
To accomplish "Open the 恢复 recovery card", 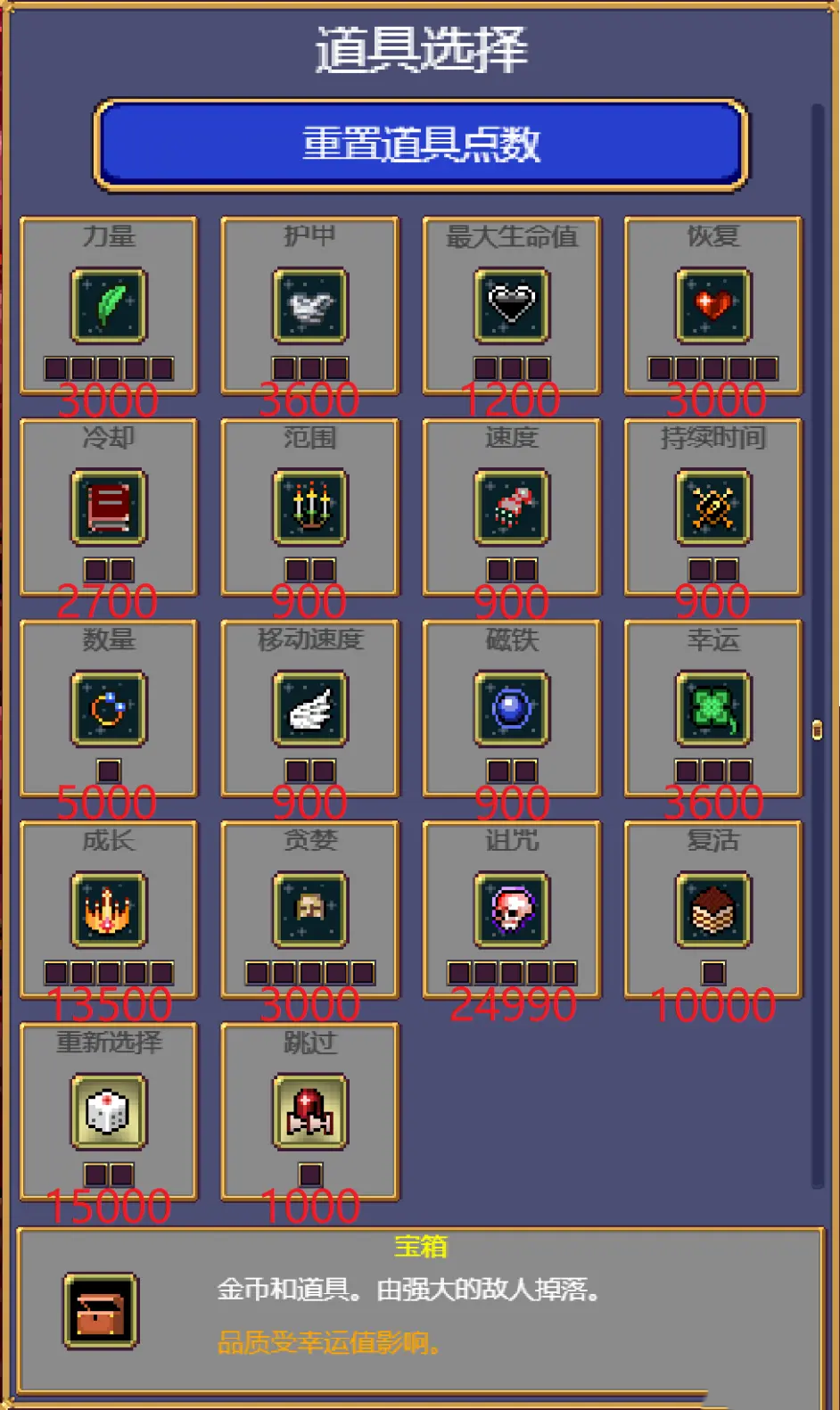I will click(713, 305).
